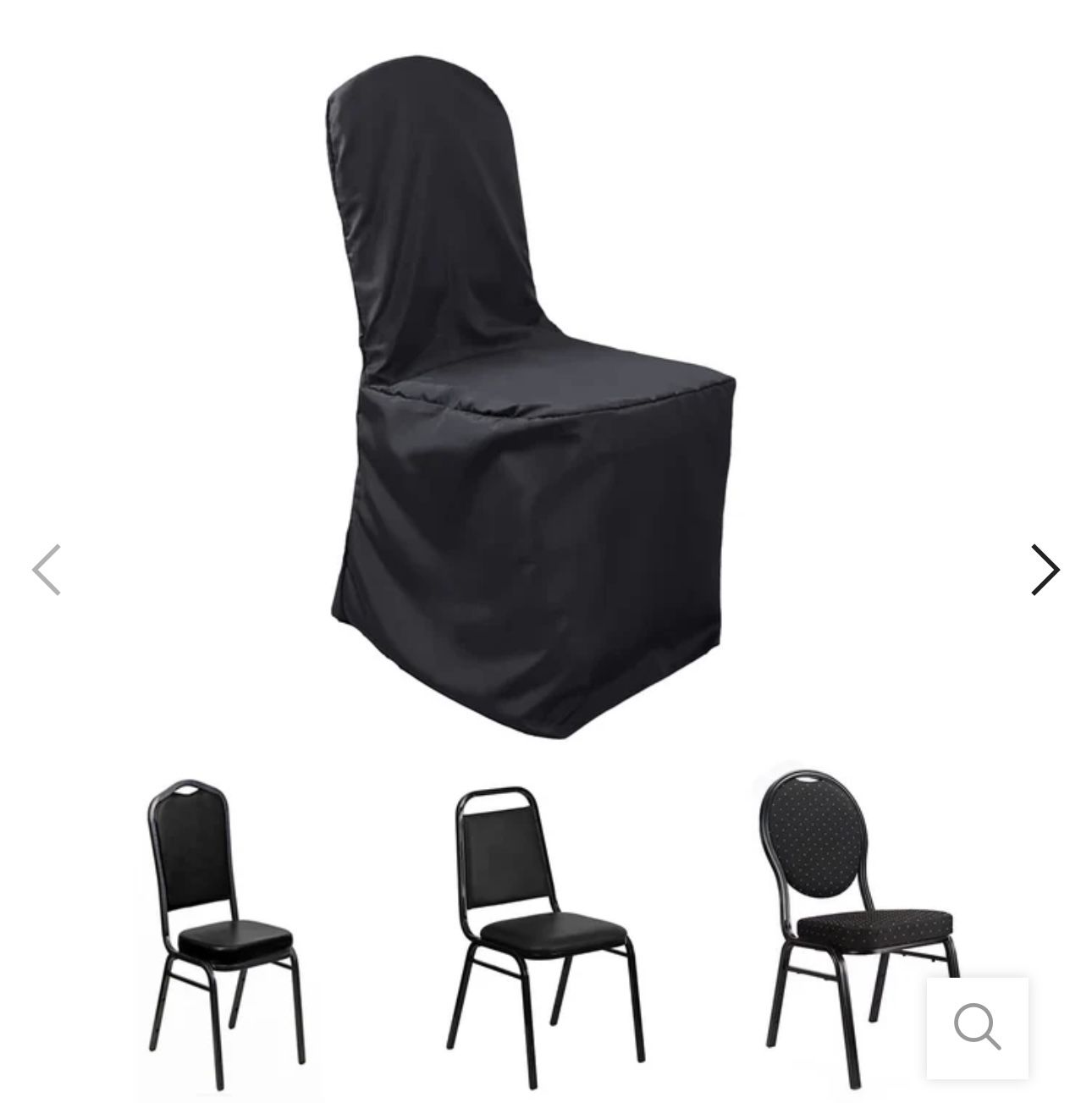Viewport: 1092px width, 1103px height.
Task: Expand next photo with the right angle bracket
Action: [1044, 568]
